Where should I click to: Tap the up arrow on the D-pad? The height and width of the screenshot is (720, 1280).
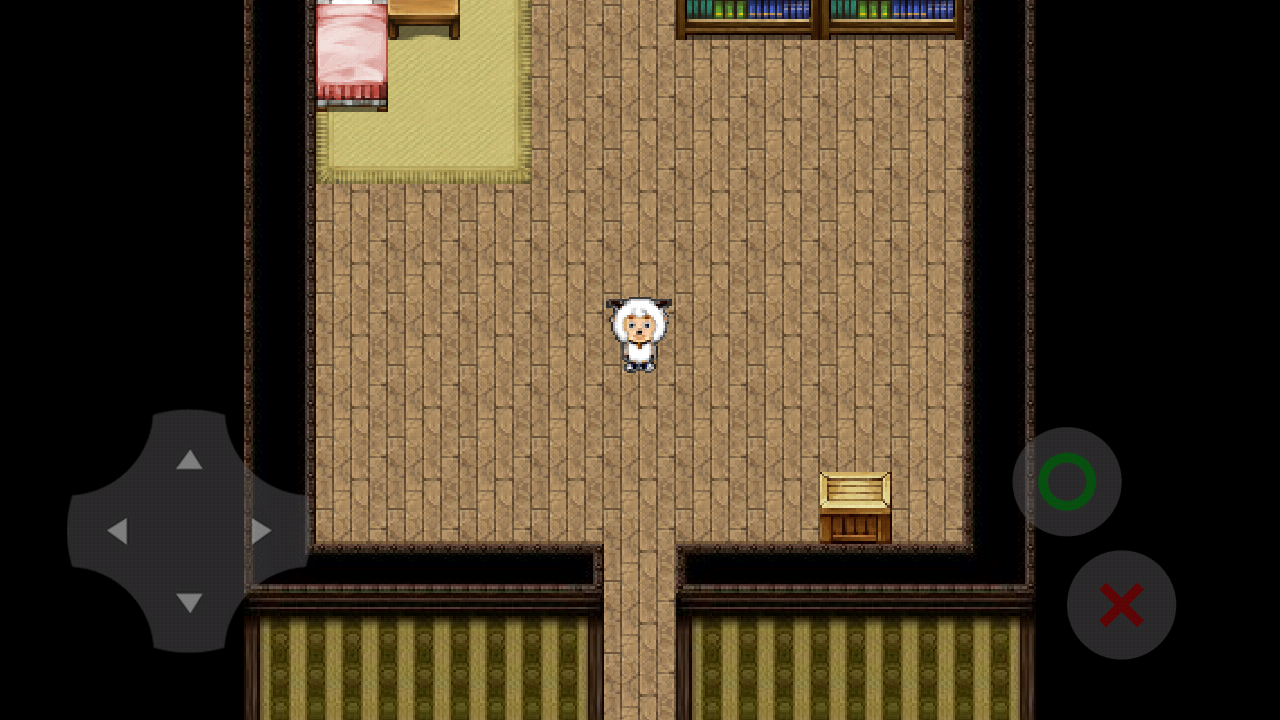(x=189, y=460)
